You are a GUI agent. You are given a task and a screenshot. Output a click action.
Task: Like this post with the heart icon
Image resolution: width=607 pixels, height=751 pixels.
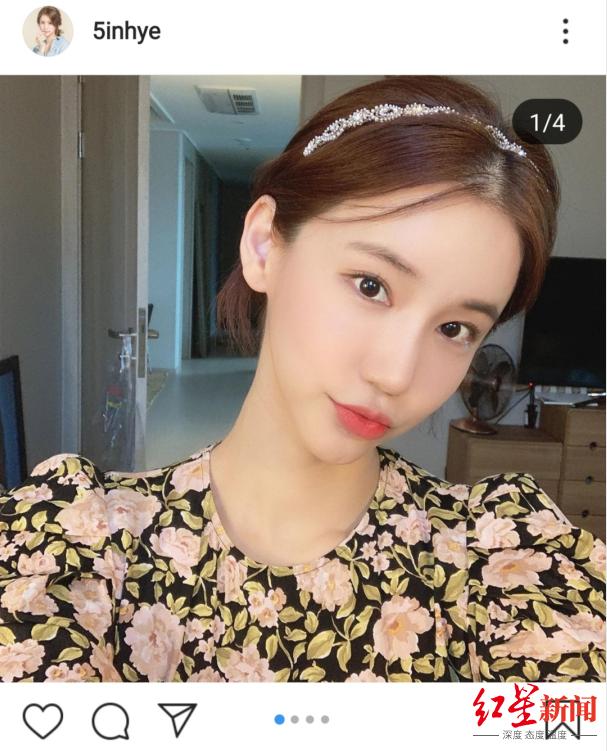click(43, 720)
